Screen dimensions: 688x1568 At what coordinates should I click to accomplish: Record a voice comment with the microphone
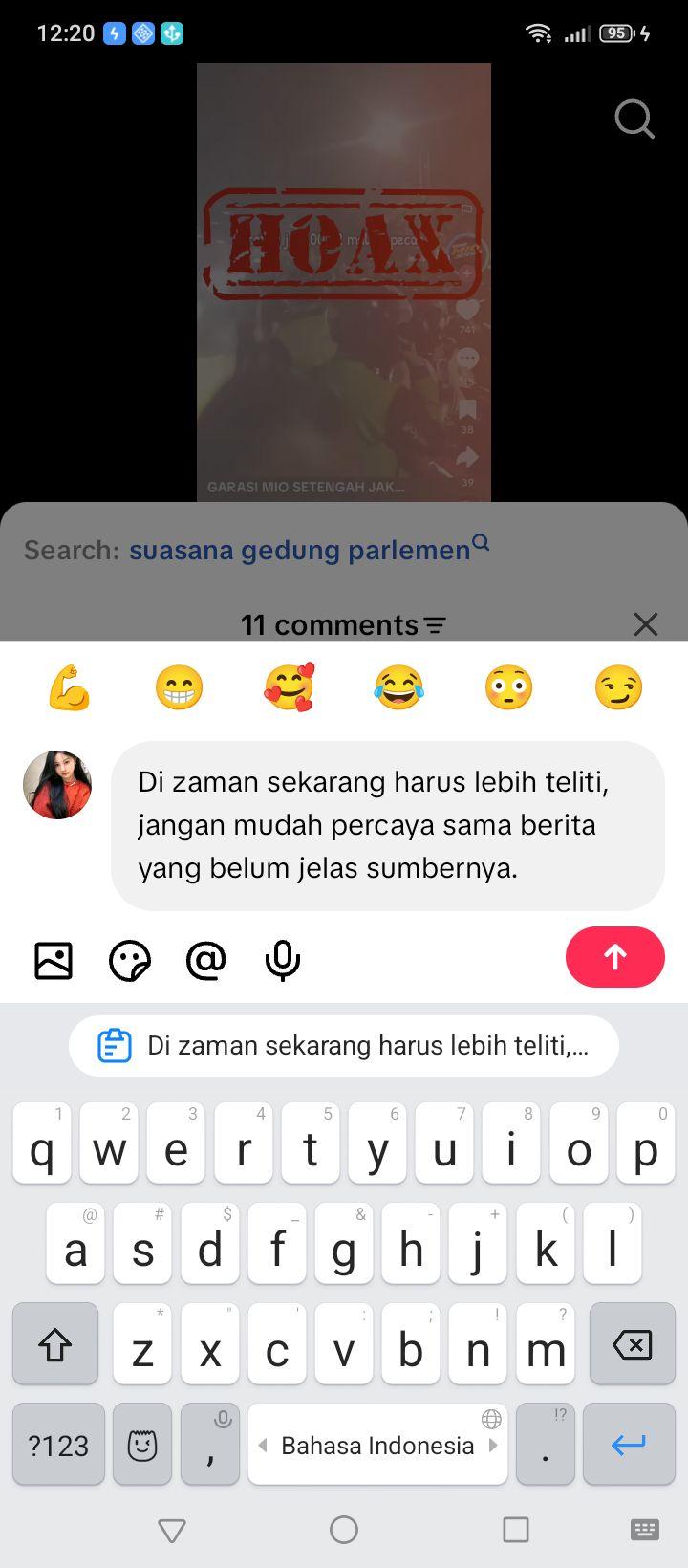coord(282,961)
